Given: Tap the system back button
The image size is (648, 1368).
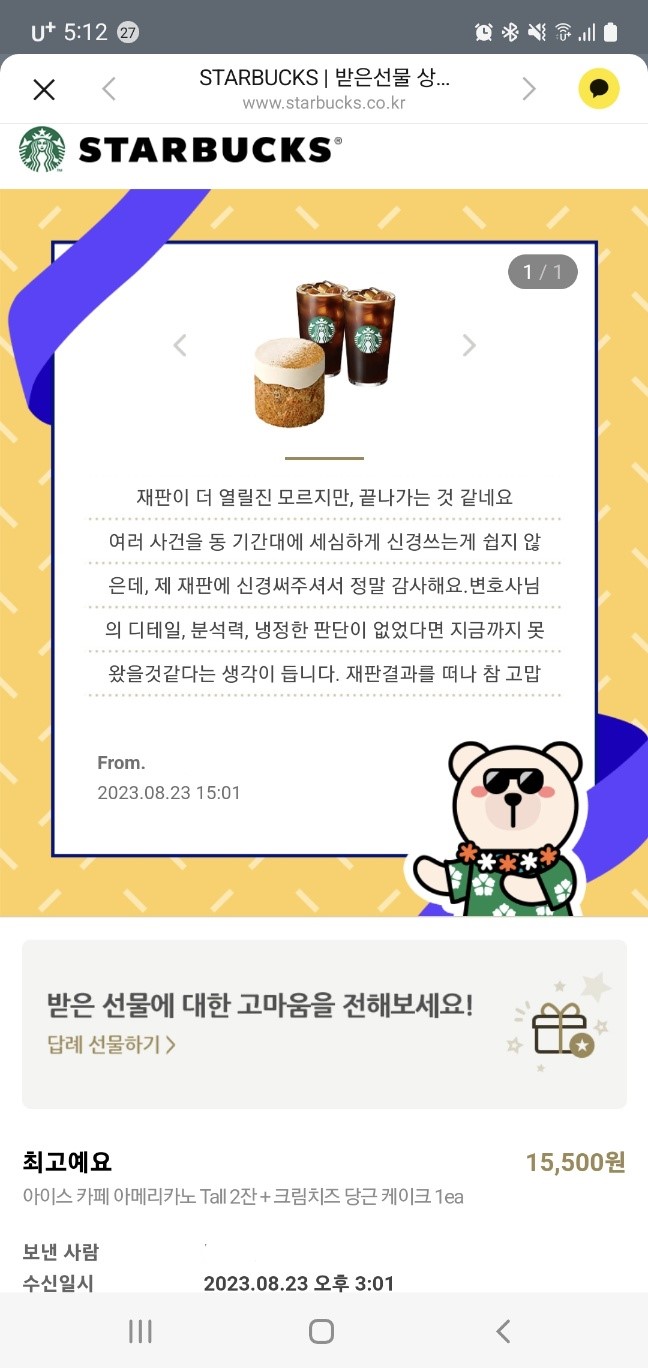Looking at the screenshot, I should (503, 1331).
